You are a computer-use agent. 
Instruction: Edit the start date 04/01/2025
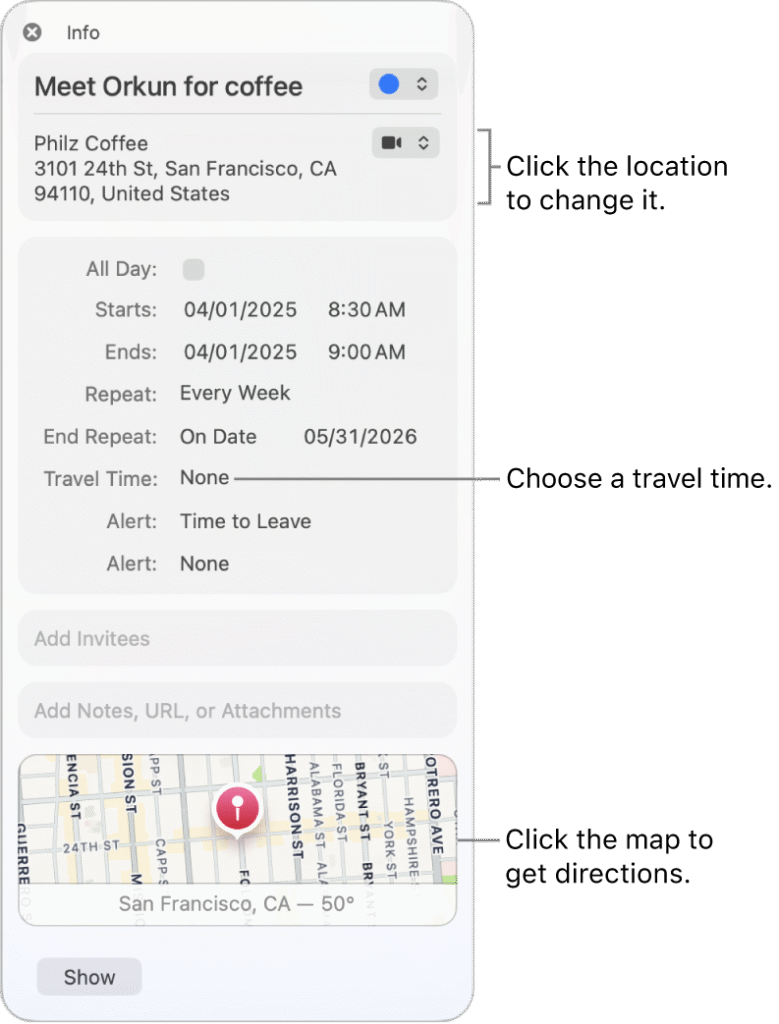pos(240,310)
